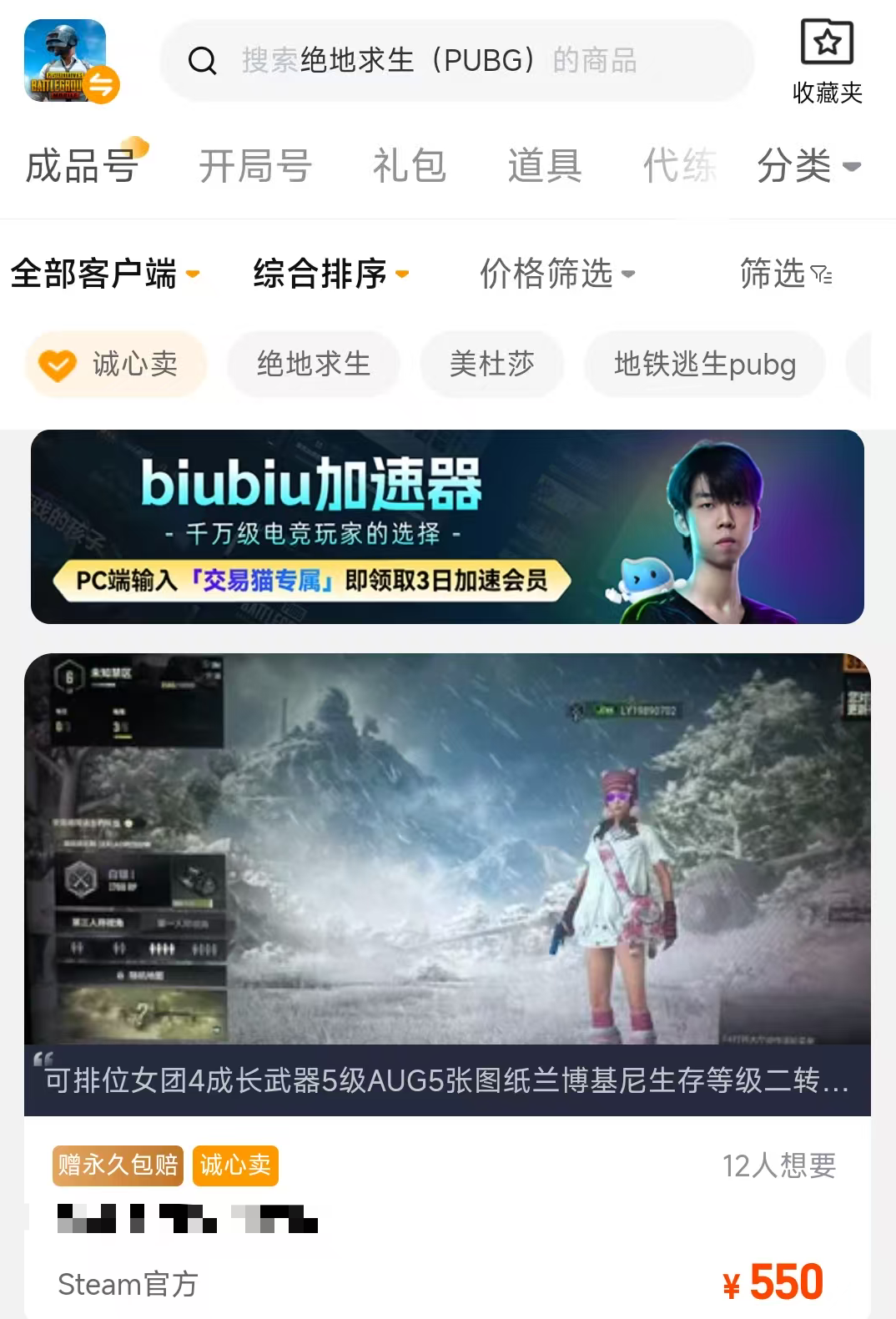Viewport: 896px width, 1319px height.
Task: Open the 价格筛选 price filter
Action: [556, 274]
